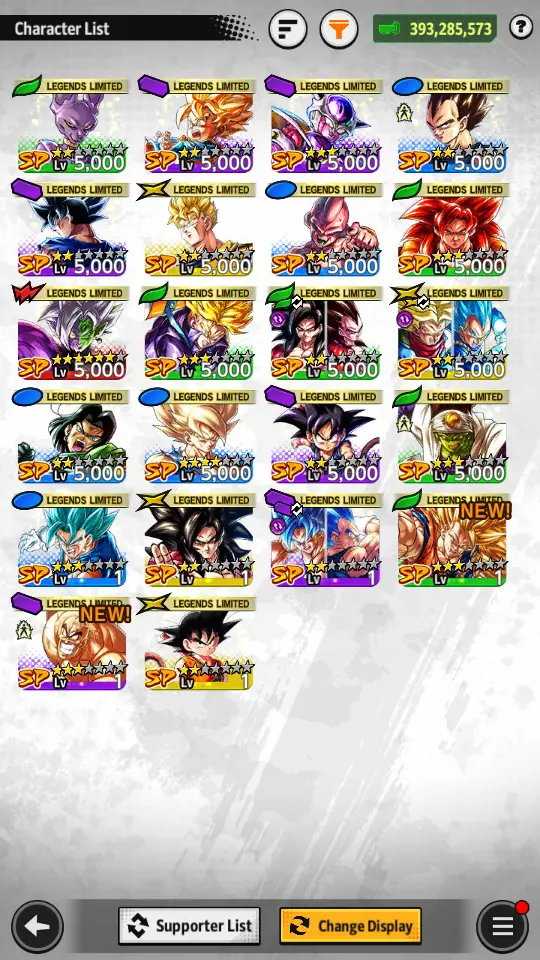Screen dimensions: 540x960
Task: Open the level 1 Kid Goku yellow card
Action: [x=198, y=642]
